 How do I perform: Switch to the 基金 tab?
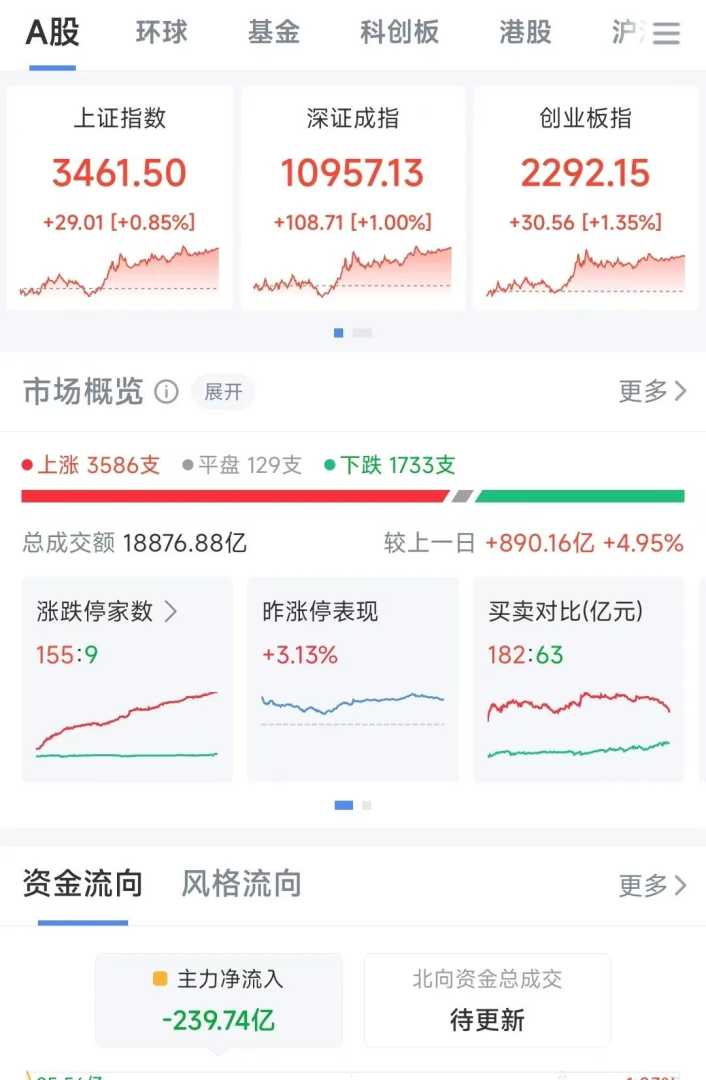coord(274,33)
